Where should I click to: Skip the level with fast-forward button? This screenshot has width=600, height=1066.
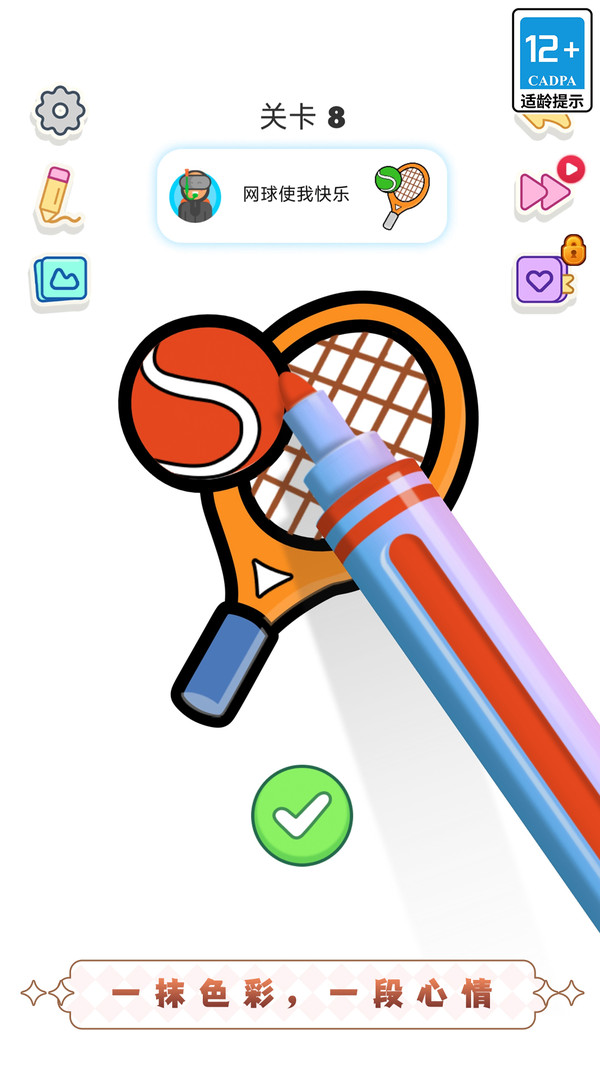[550, 188]
